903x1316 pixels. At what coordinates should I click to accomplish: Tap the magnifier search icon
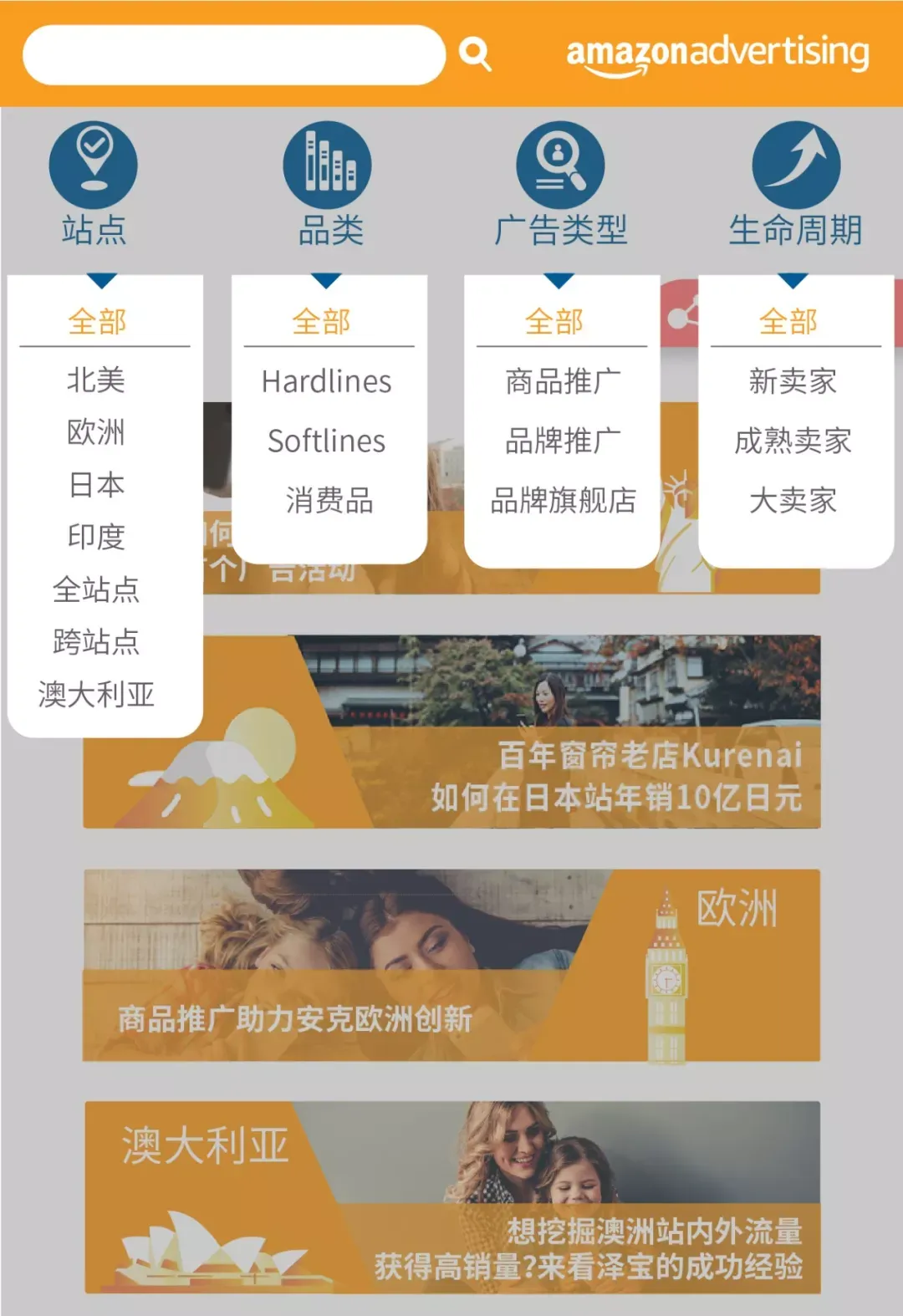point(474,54)
